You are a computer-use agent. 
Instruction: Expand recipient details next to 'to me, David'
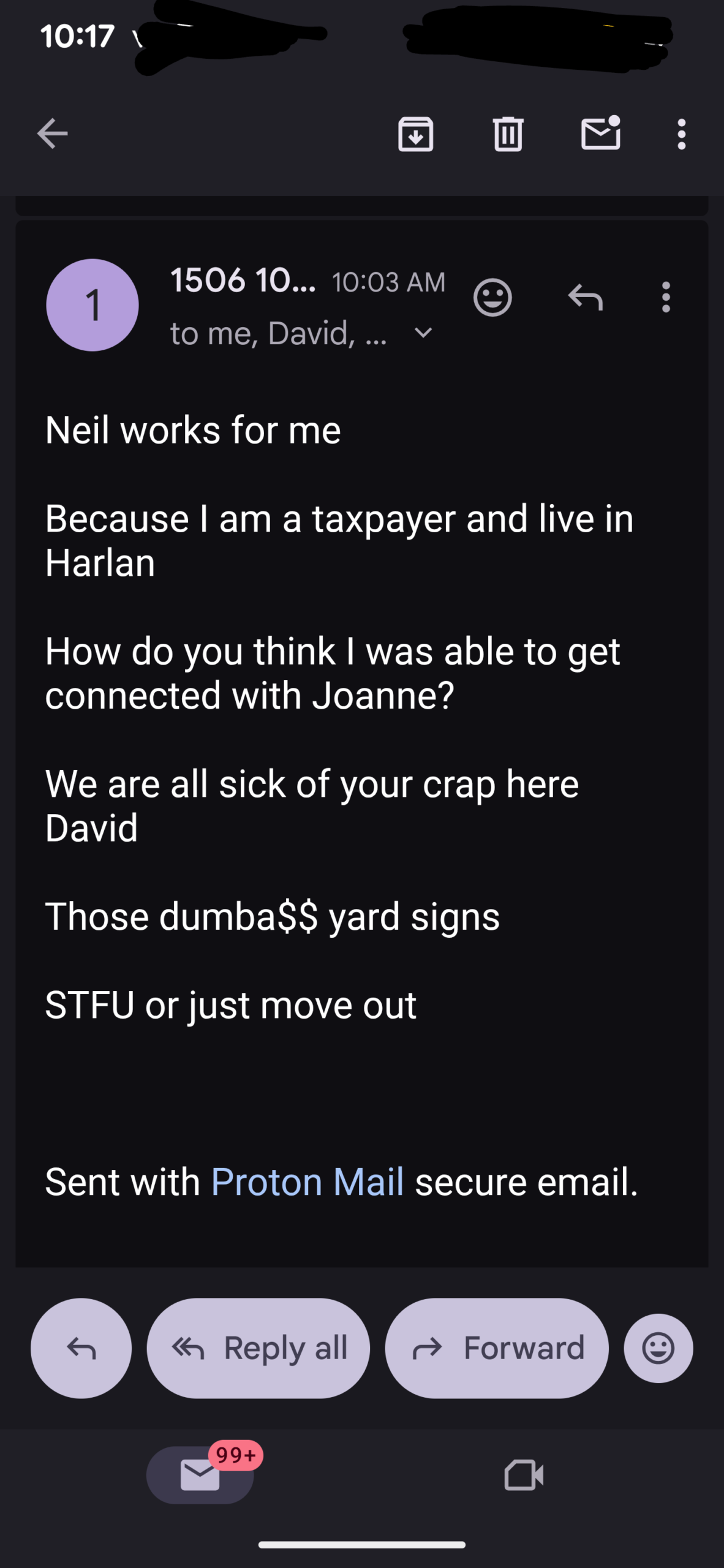[x=423, y=333]
